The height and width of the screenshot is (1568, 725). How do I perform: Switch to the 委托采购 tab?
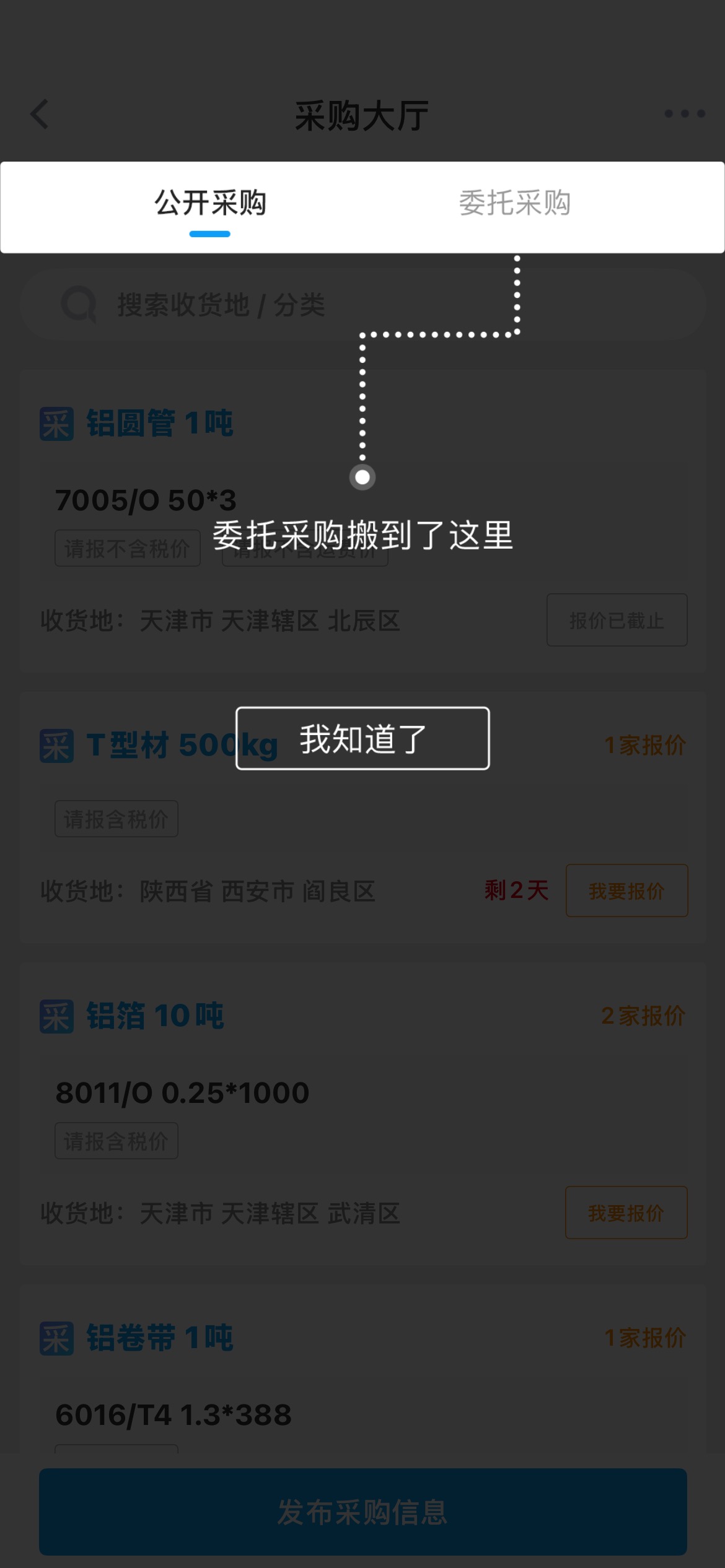[x=514, y=203]
